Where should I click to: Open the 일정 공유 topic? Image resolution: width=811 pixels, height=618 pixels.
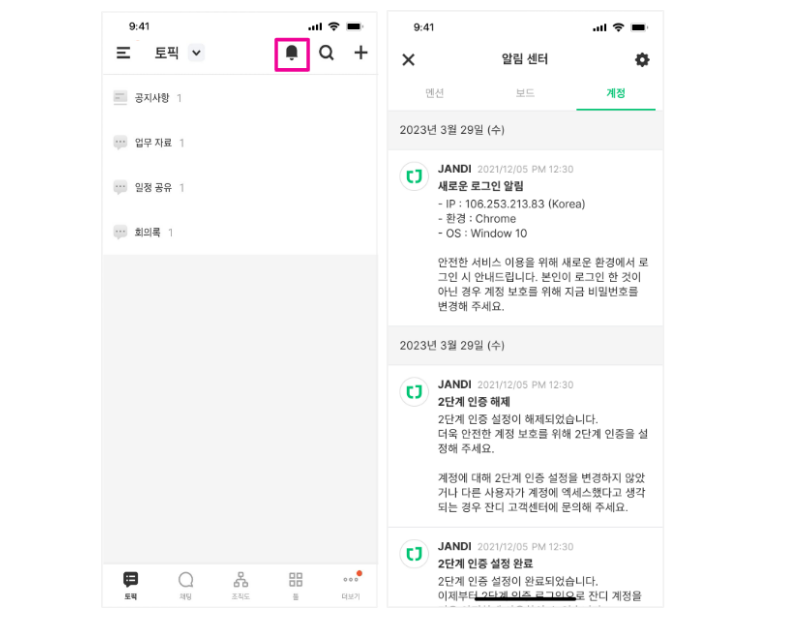pyautogui.click(x=152, y=188)
